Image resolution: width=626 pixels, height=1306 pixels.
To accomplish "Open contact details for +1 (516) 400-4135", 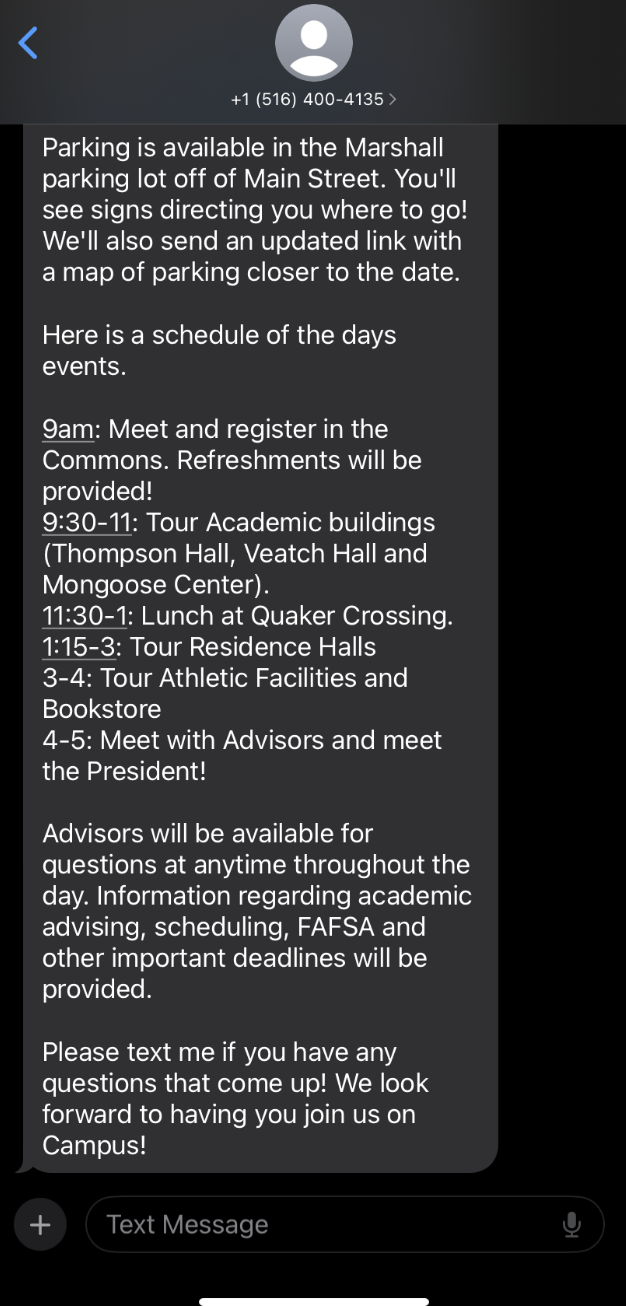I will [x=313, y=99].
